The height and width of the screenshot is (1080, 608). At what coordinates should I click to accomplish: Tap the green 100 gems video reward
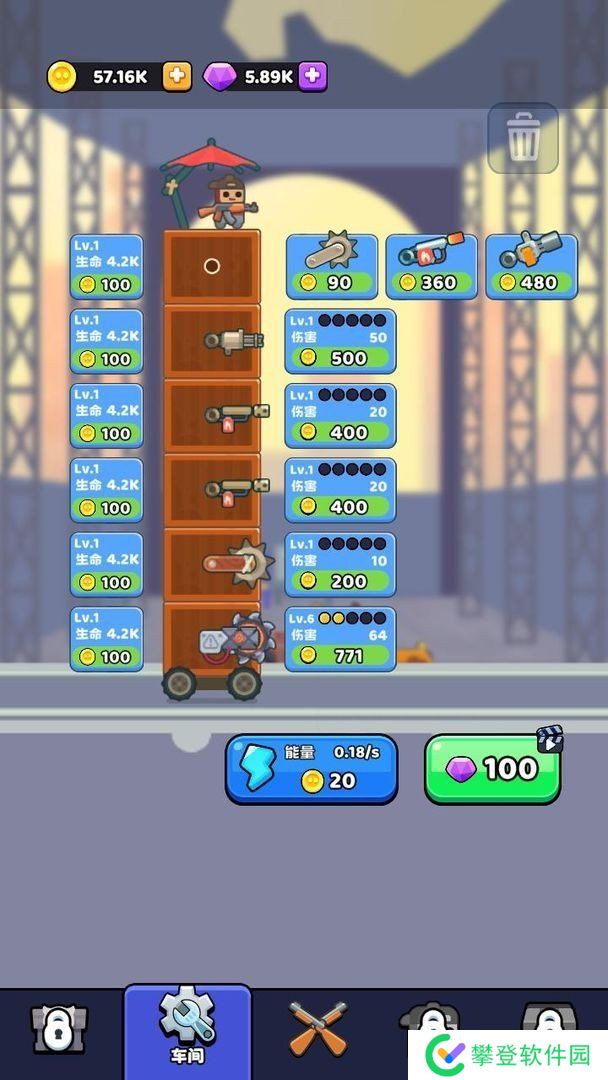coord(492,768)
